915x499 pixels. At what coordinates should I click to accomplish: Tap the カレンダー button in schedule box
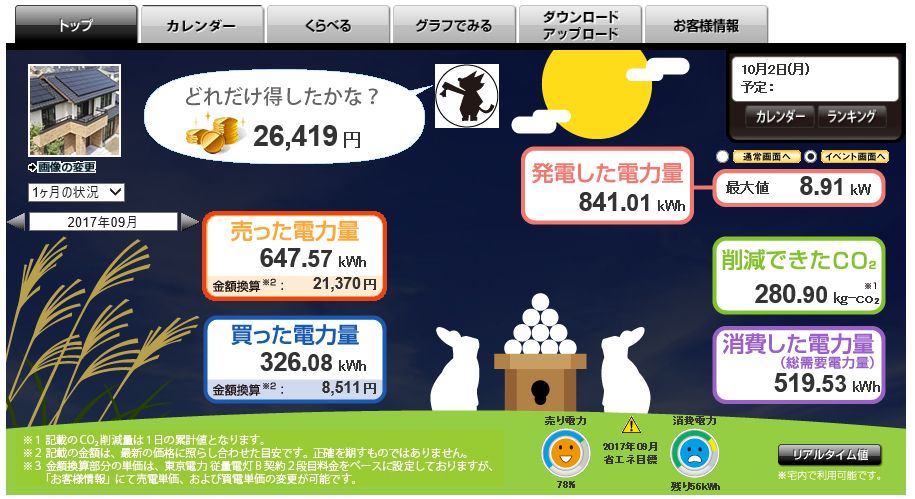780,117
